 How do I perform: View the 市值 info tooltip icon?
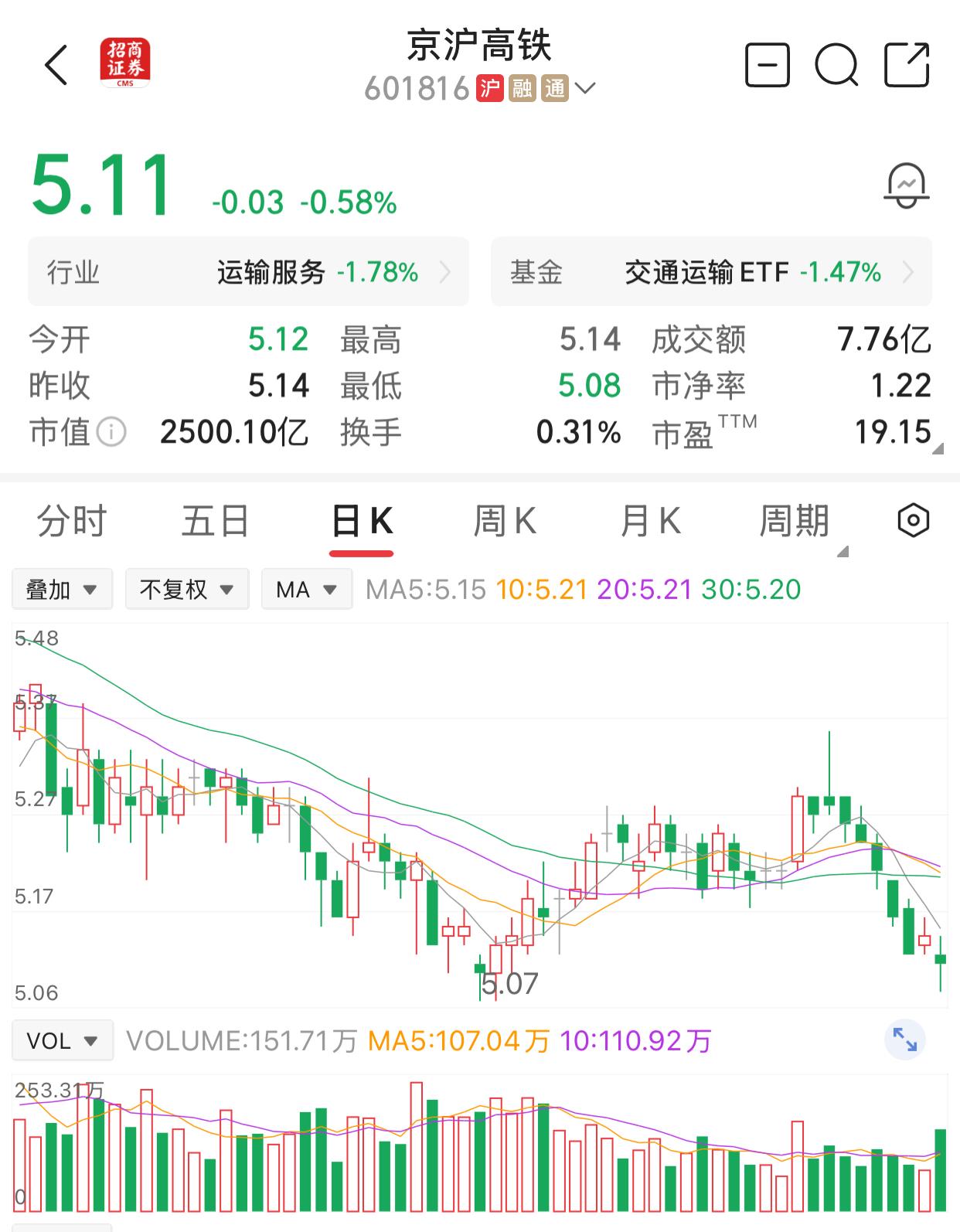(x=113, y=434)
